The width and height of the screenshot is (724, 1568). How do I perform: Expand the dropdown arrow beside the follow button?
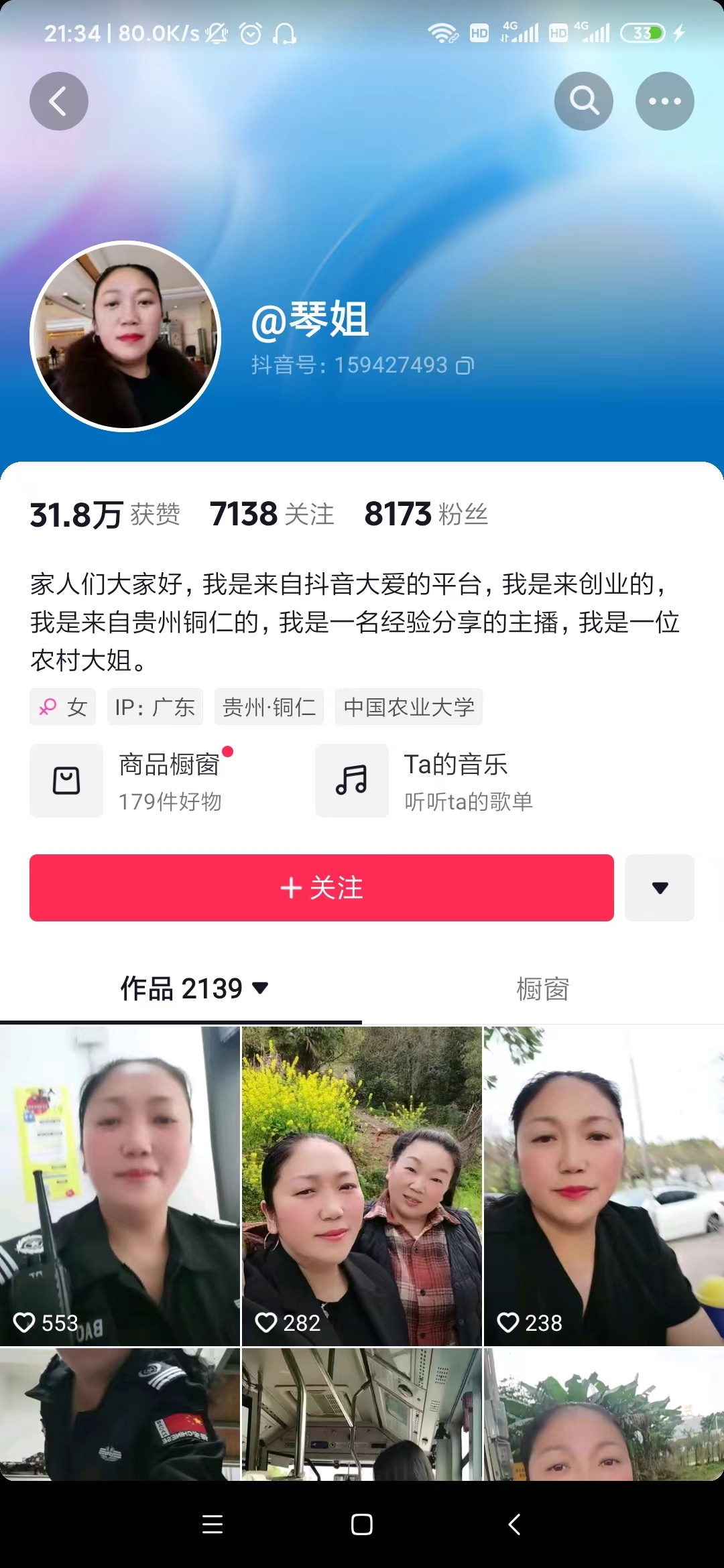(x=660, y=888)
